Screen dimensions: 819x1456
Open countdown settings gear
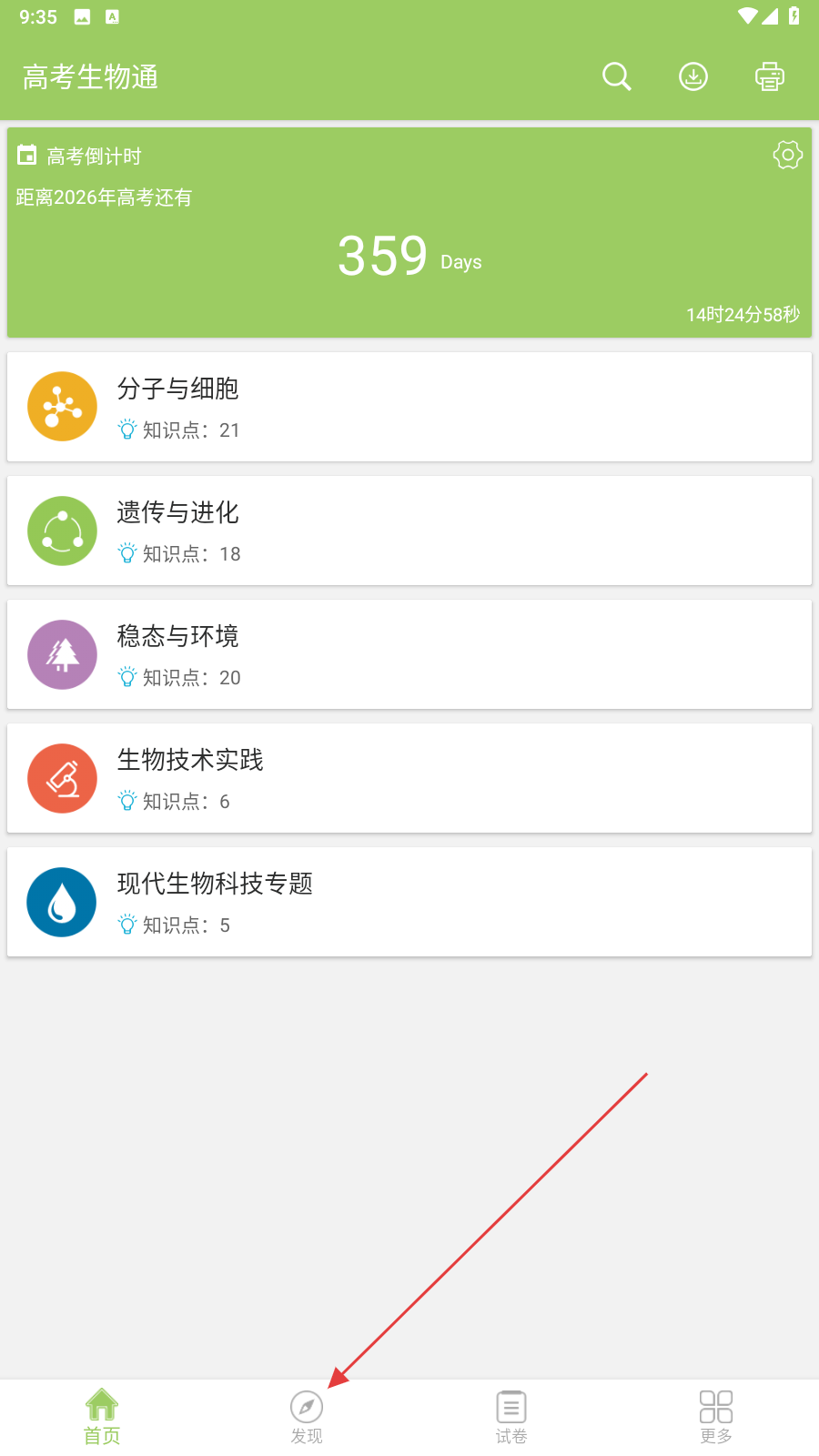coord(788,155)
